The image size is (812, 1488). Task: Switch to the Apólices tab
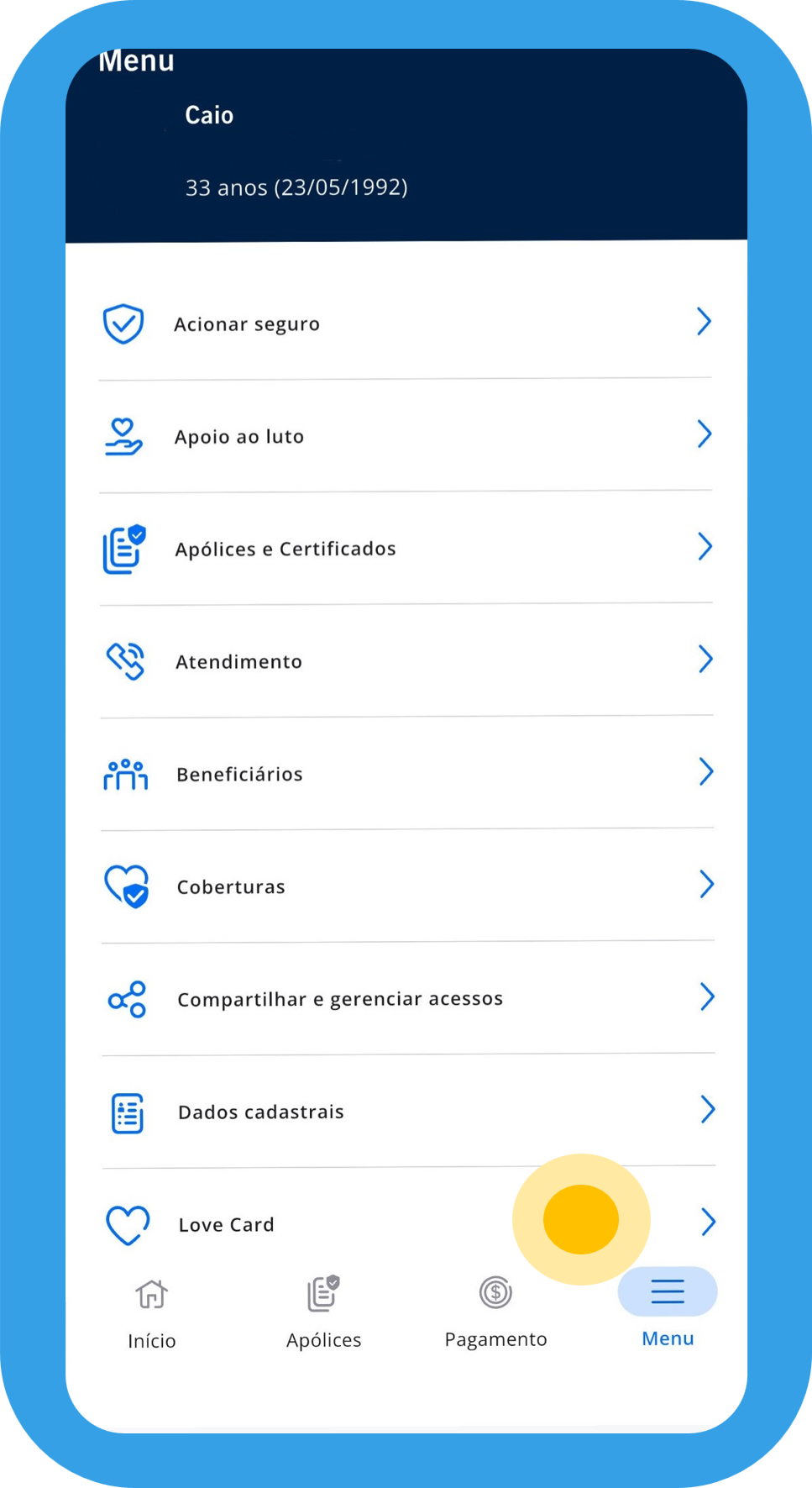(323, 1312)
